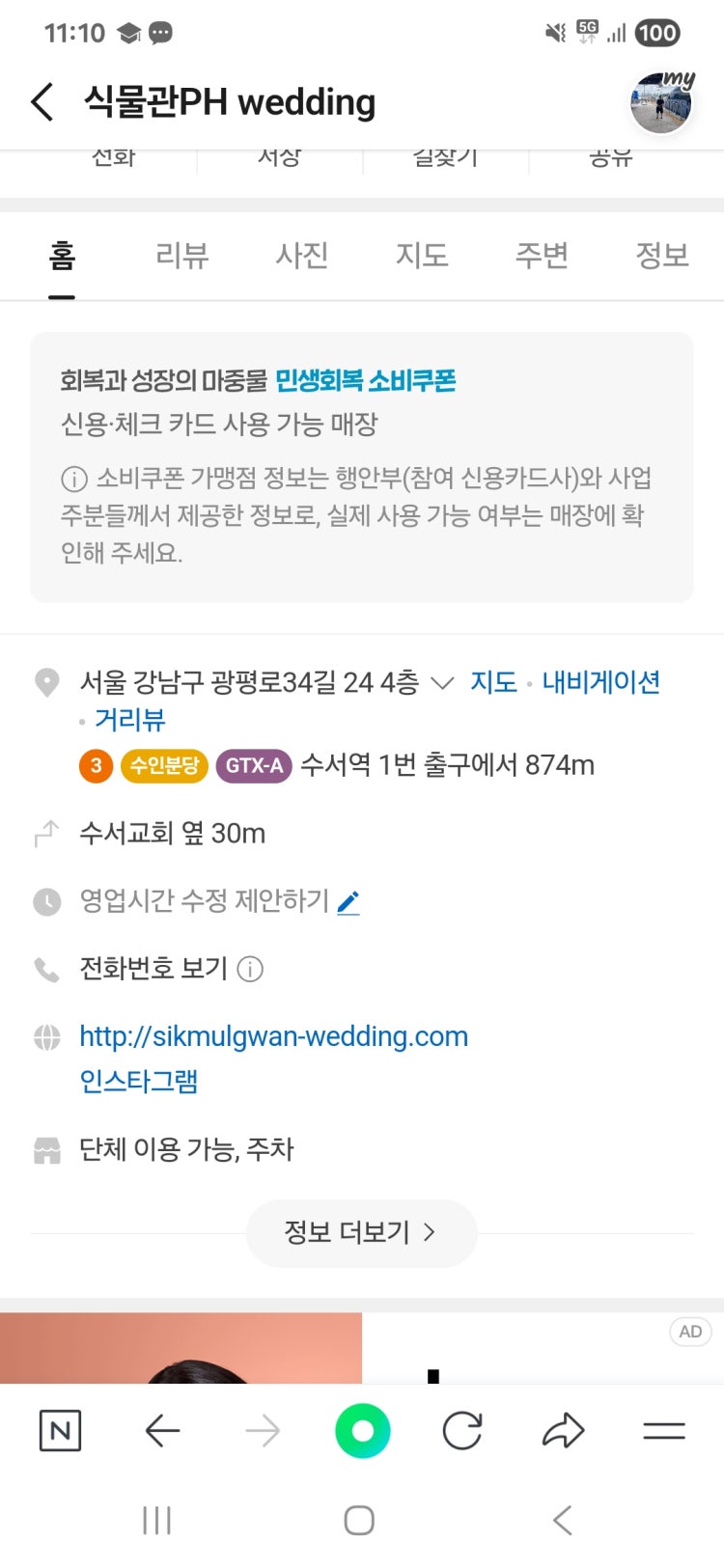Switch to the 정보 tab
Screen dimensions: 724x1568
[x=661, y=256]
